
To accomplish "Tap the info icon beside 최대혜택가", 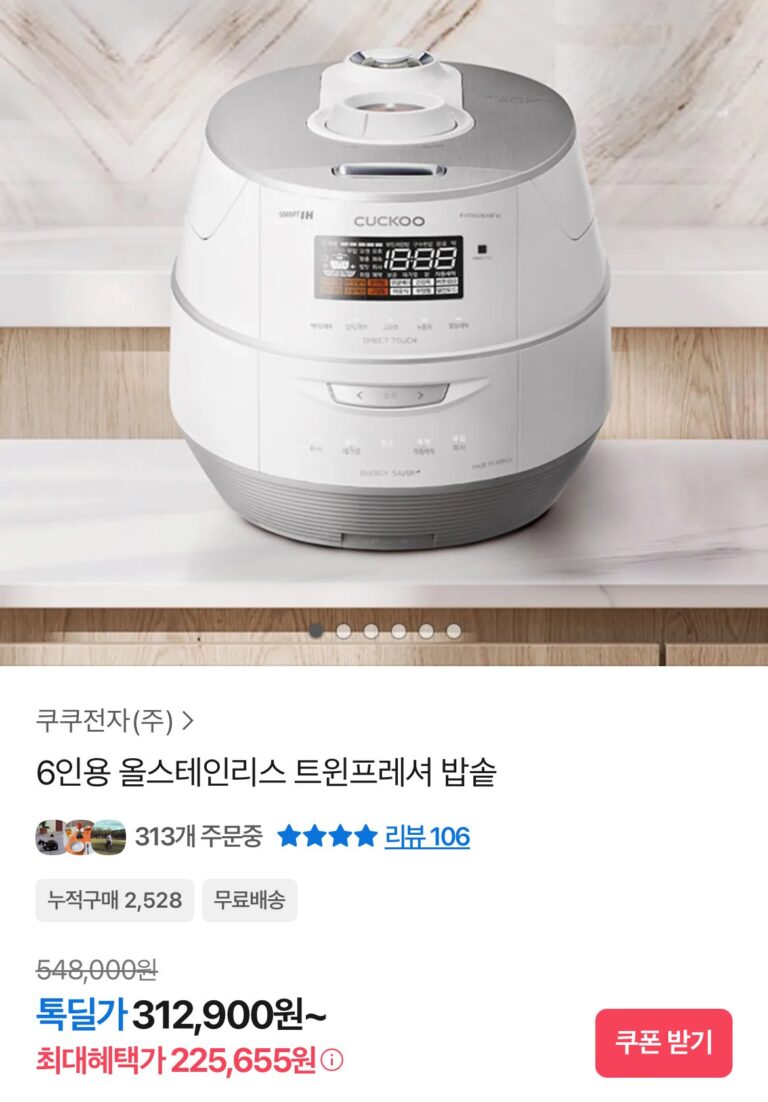I will click(x=332, y=1060).
